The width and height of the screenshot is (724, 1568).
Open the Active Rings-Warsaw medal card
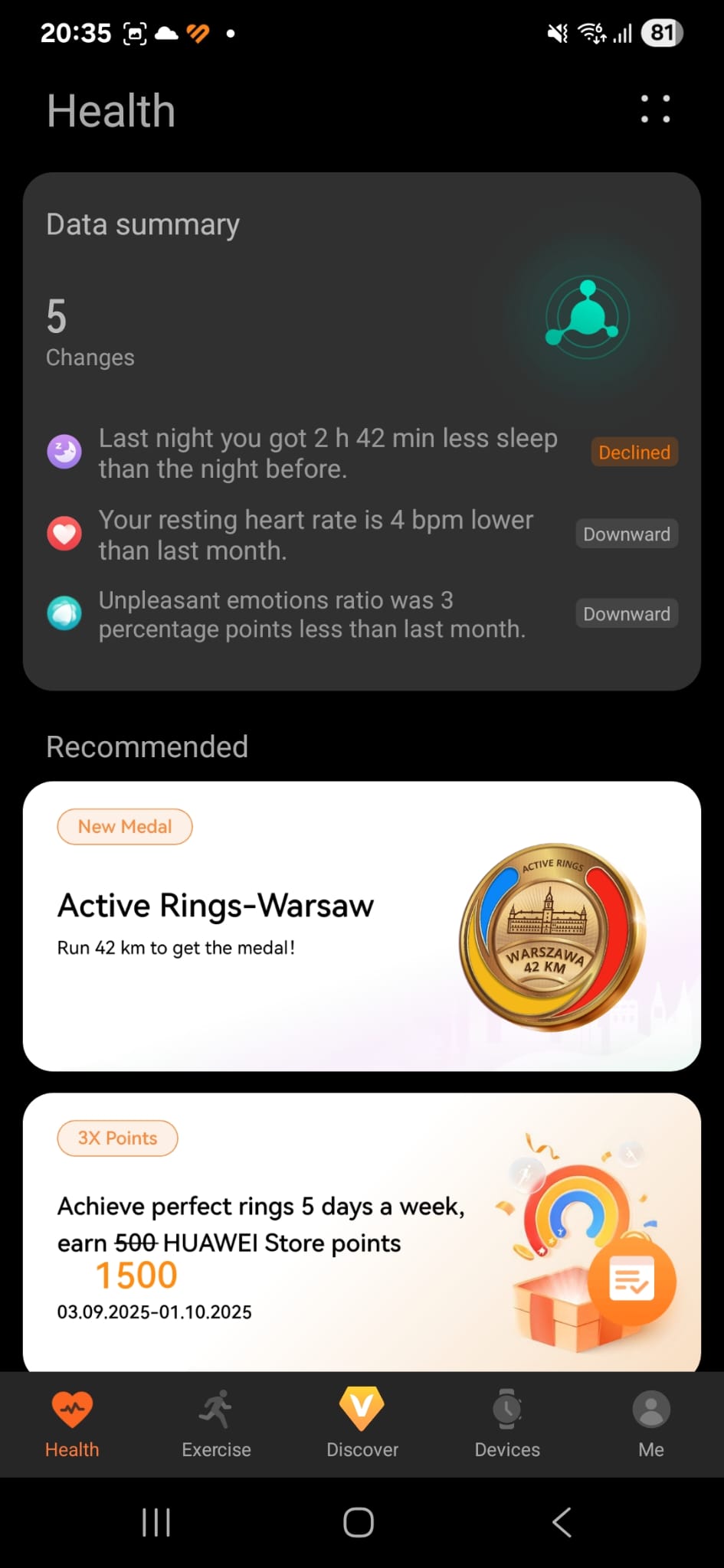pyautogui.click(x=362, y=925)
